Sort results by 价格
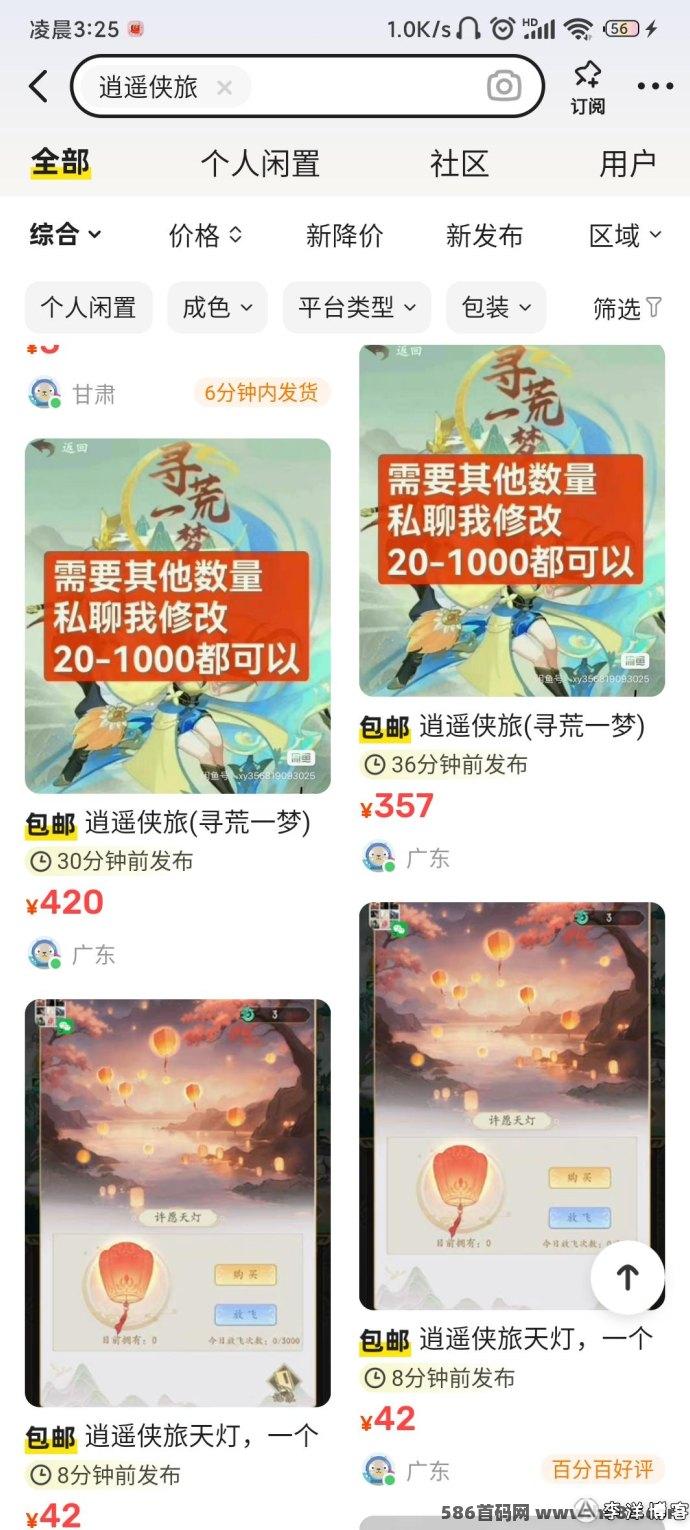 pos(206,235)
